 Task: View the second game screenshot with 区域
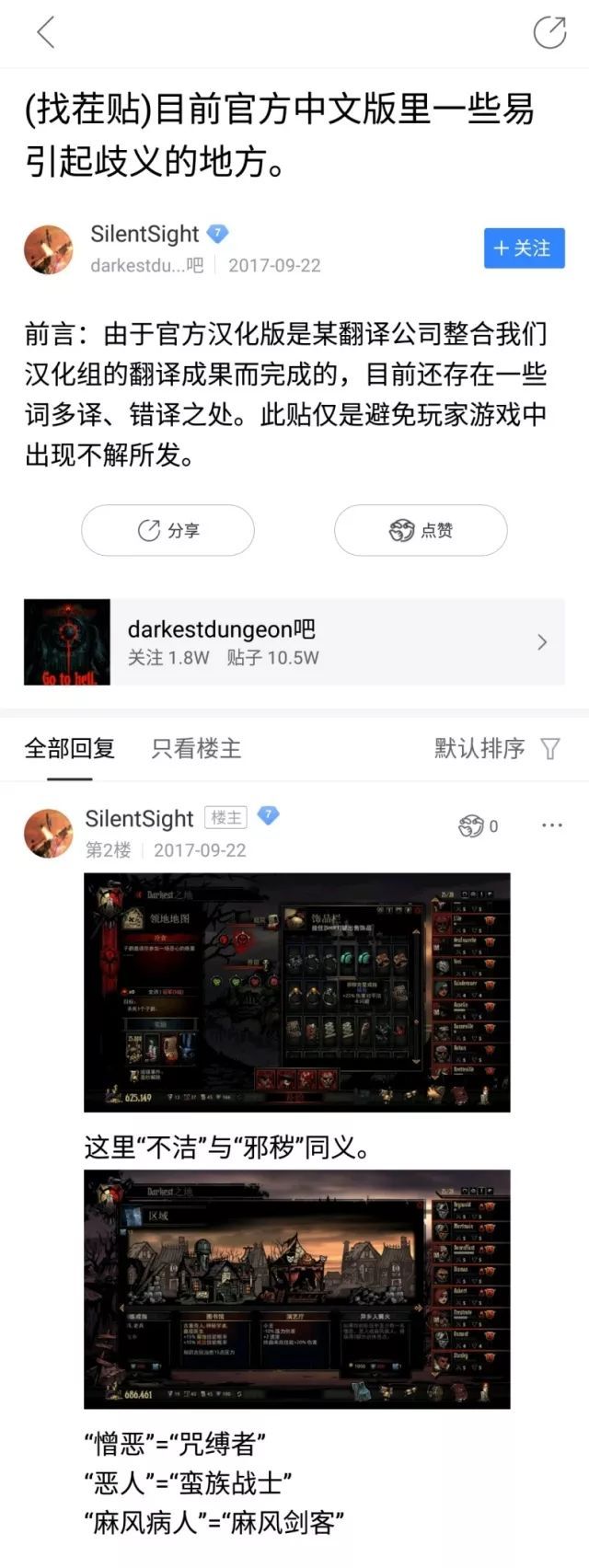296,1288
